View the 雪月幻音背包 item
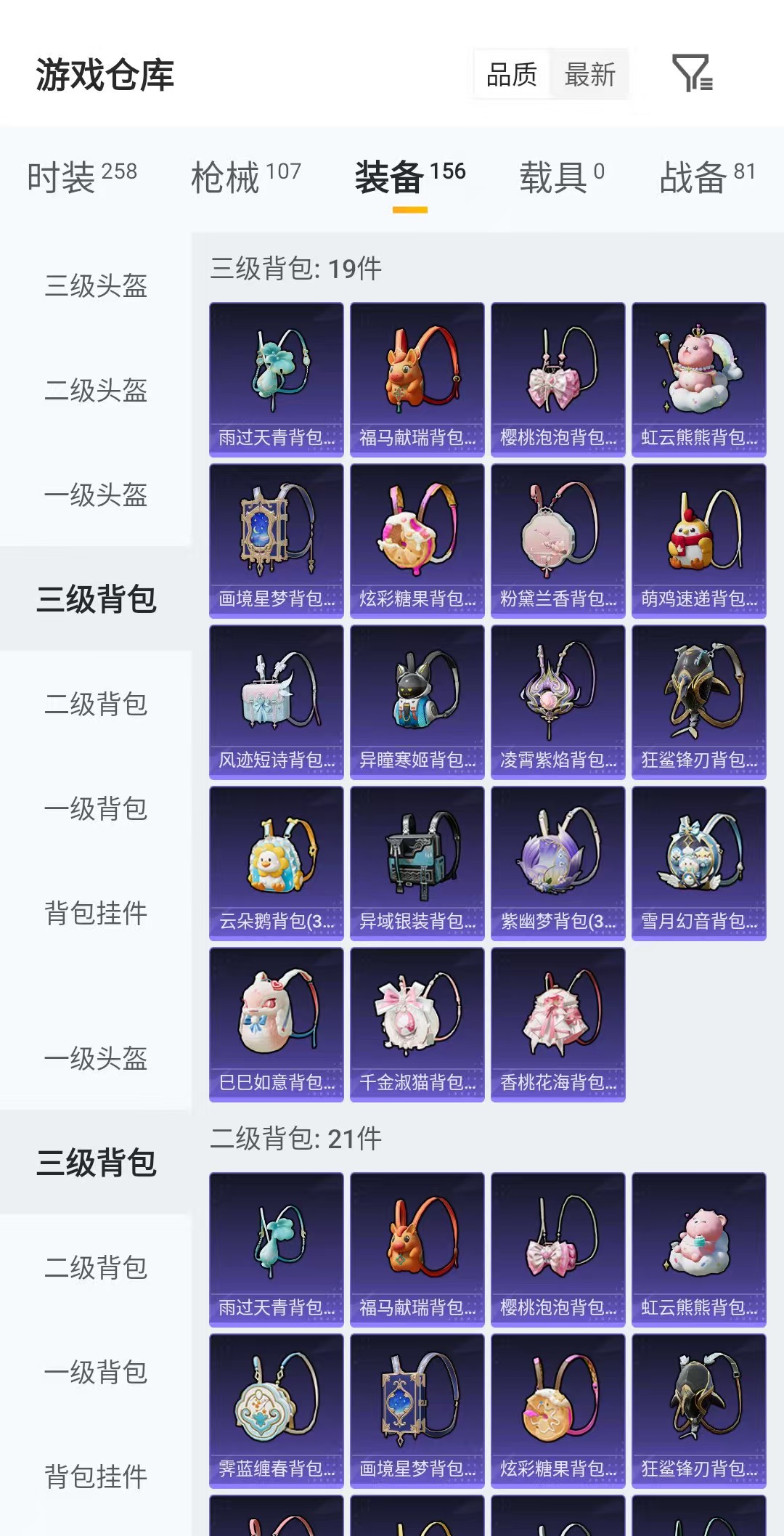This screenshot has height=1536, width=784. [698, 864]
